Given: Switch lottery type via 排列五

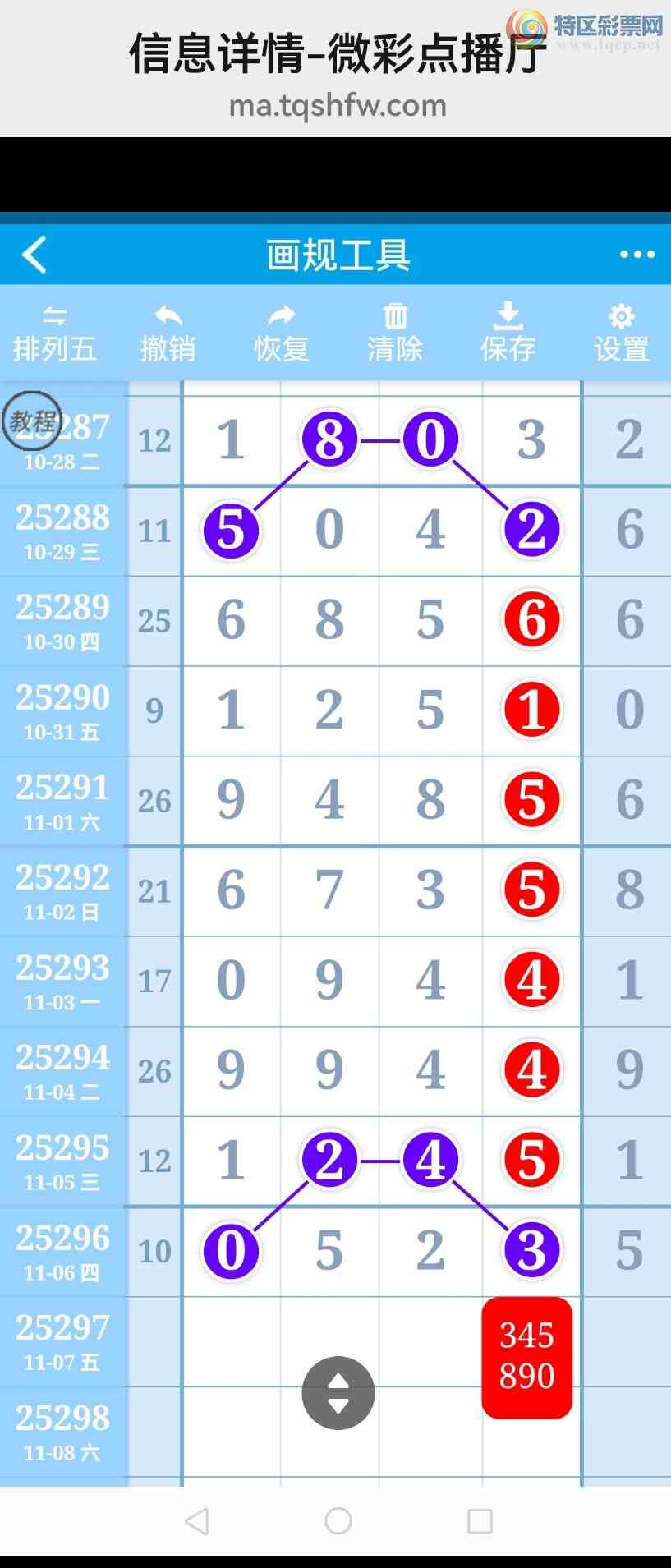Looking at the screenshot, I should pyautogui.click(x=55, y=334).
